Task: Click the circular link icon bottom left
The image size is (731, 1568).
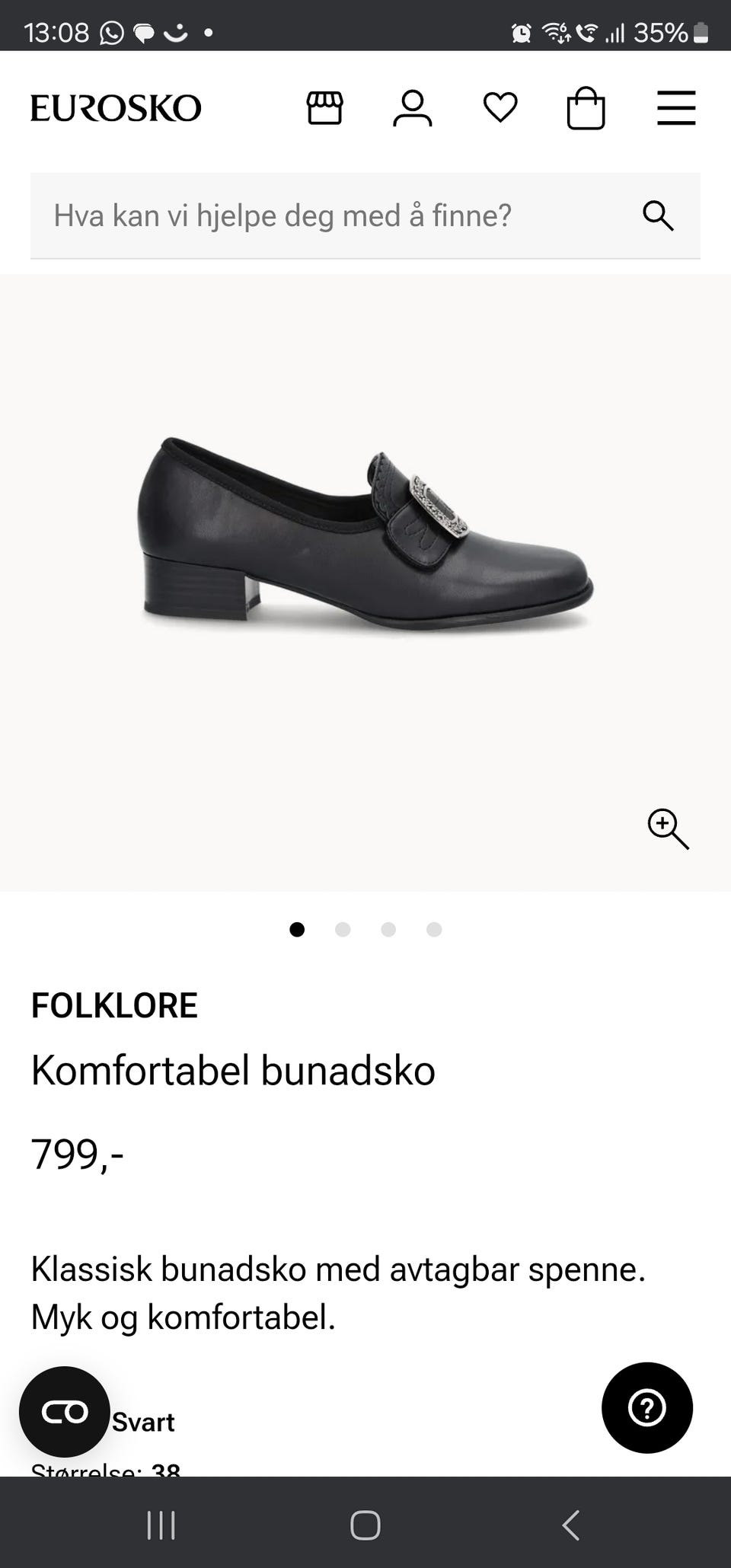Action: click(64, 1411)
